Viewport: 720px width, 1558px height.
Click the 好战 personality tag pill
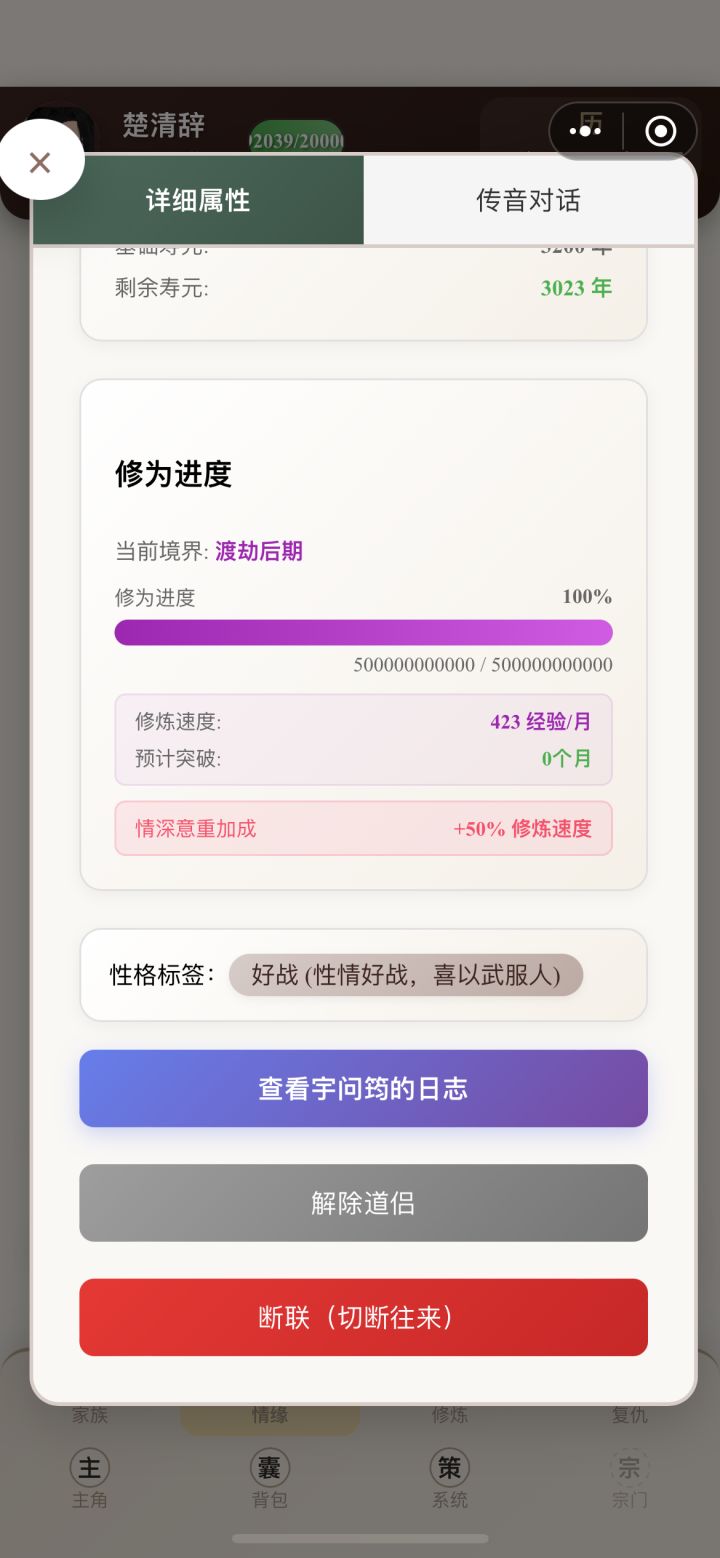(406, 975)
